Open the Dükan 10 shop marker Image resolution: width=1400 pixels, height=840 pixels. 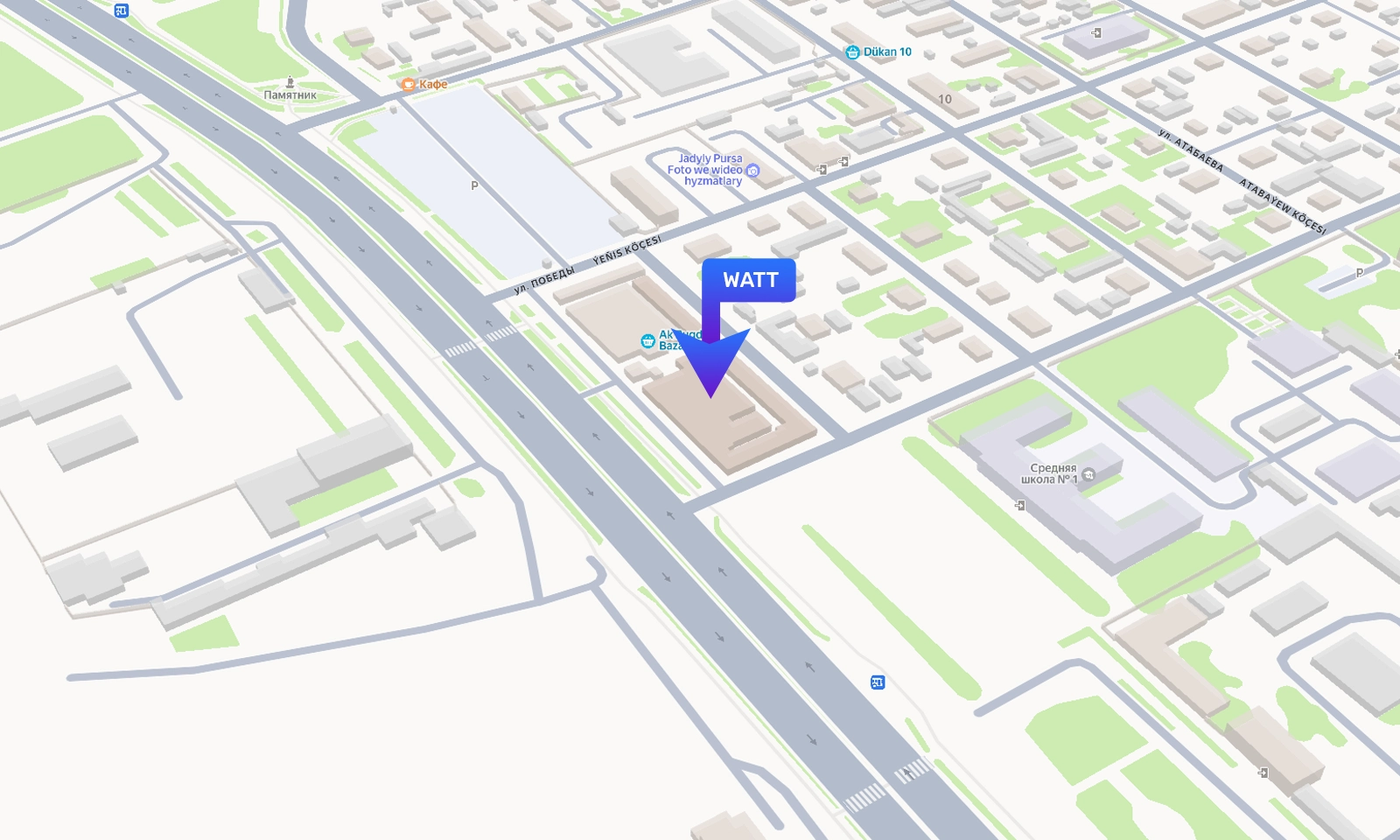pos(853,52)
